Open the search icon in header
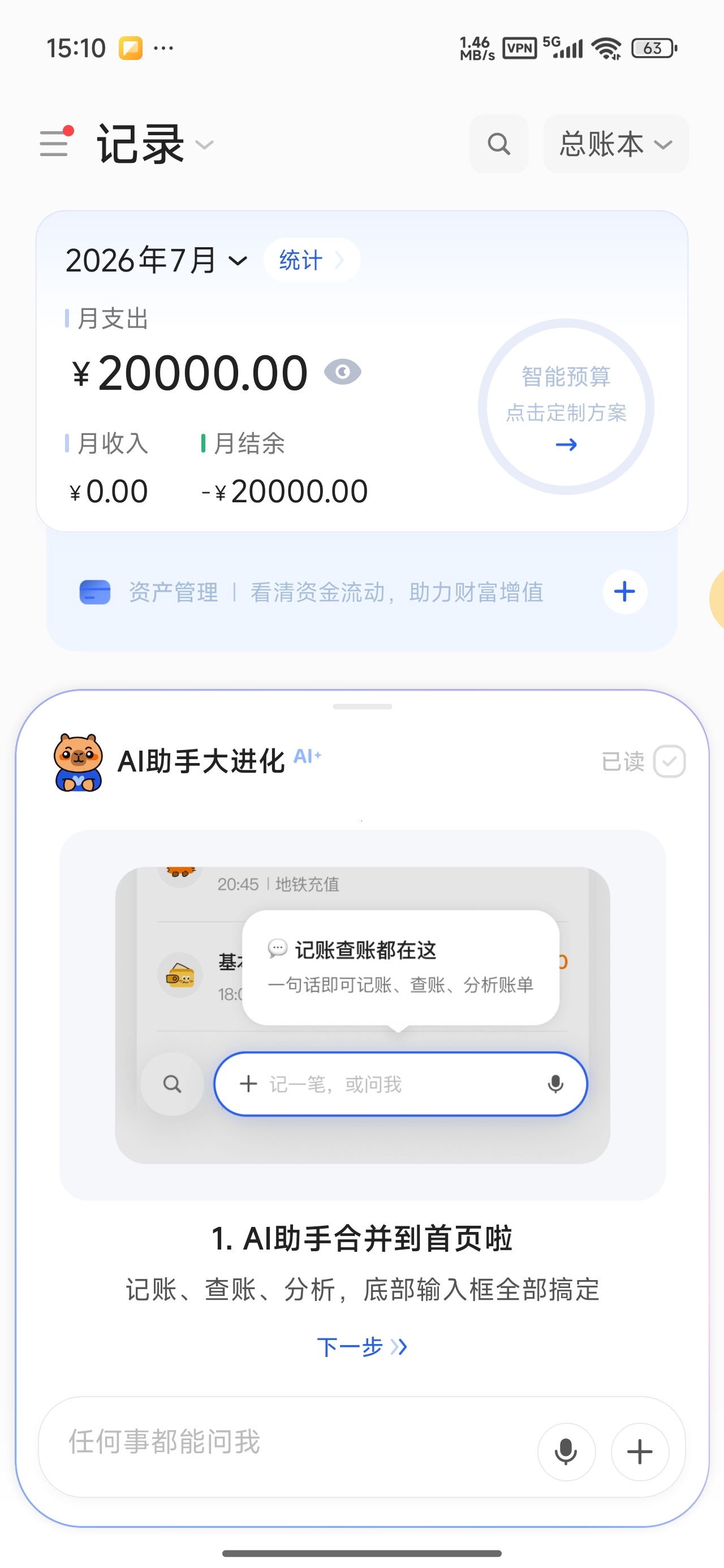 point(499,144)
